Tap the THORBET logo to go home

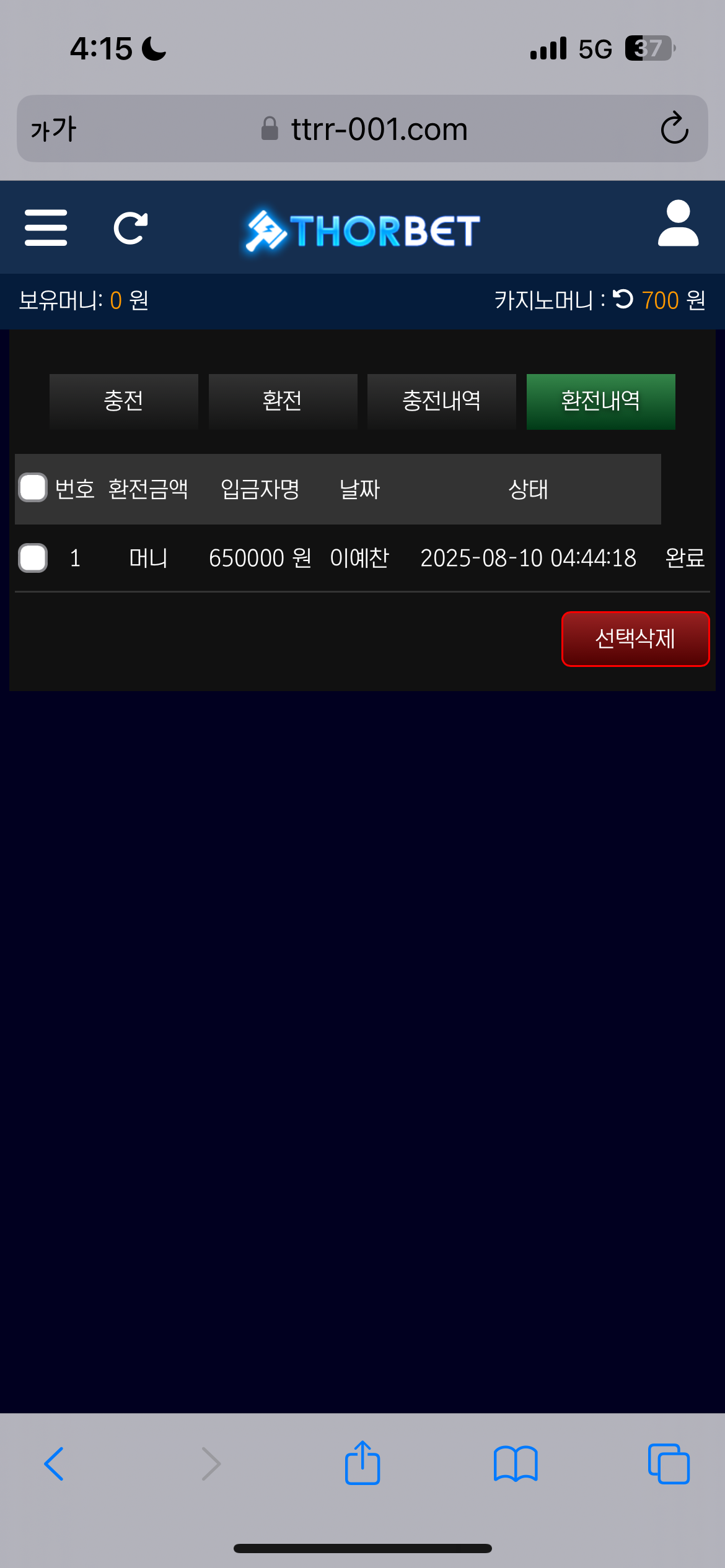point(363,230)
